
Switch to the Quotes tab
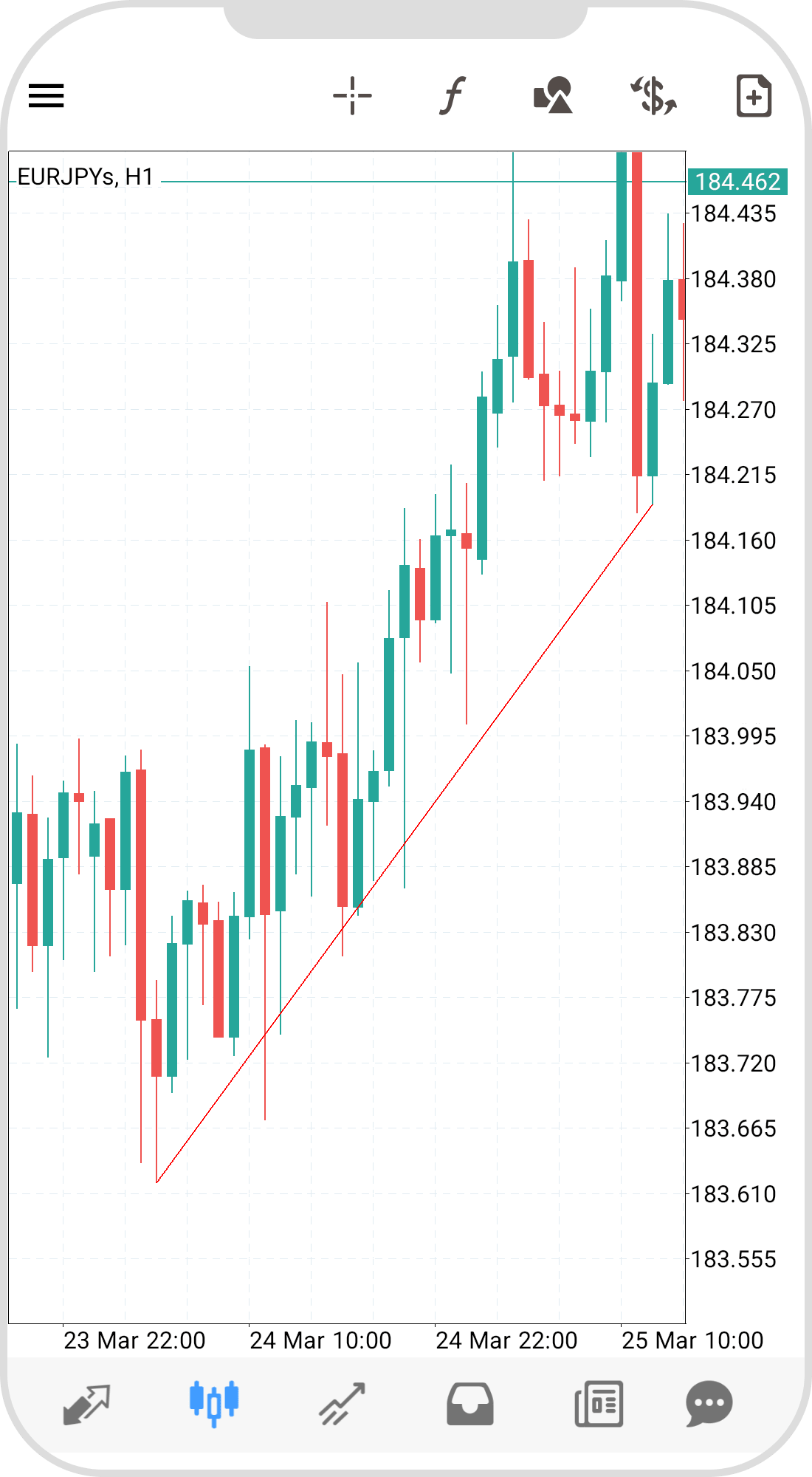(86, 1403)
